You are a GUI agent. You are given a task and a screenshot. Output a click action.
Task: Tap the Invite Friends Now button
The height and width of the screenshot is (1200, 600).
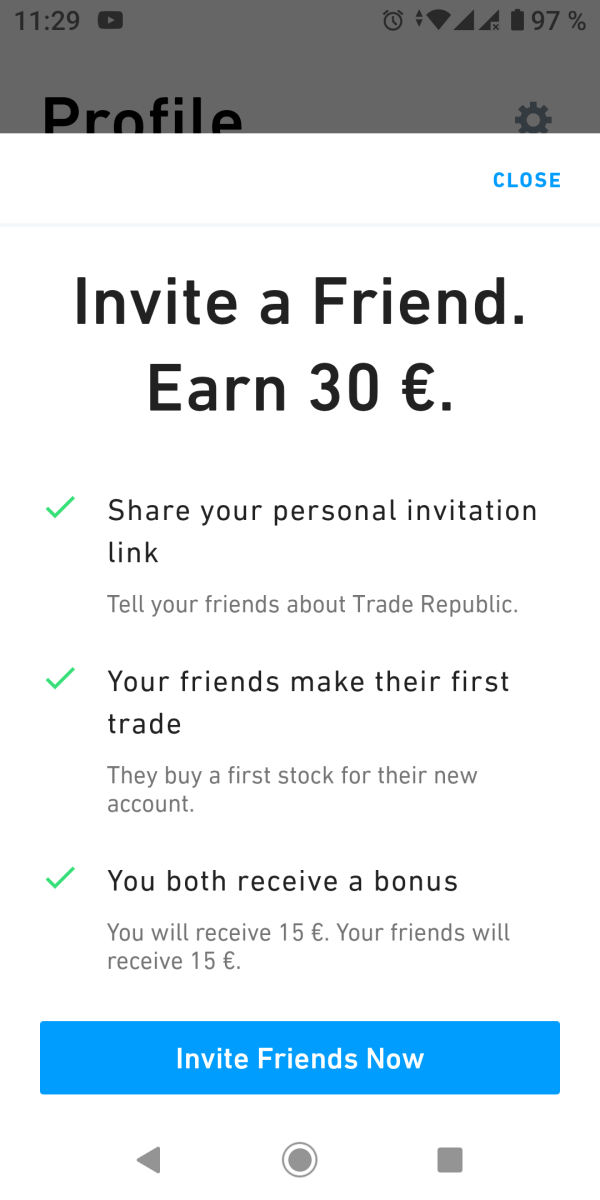[x=300, y=1058]
